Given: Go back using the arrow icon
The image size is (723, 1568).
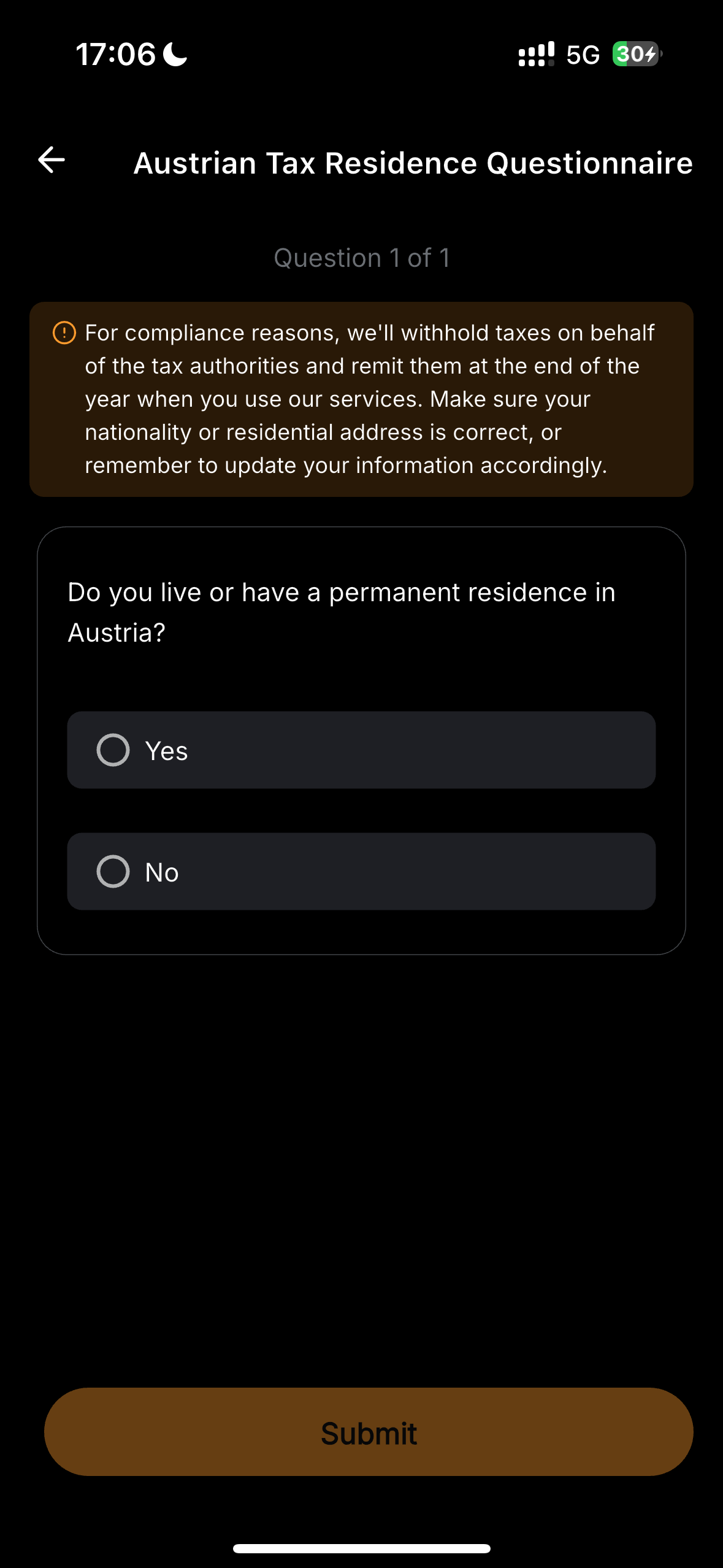Looking at the screenshot, I should (52, 161).
